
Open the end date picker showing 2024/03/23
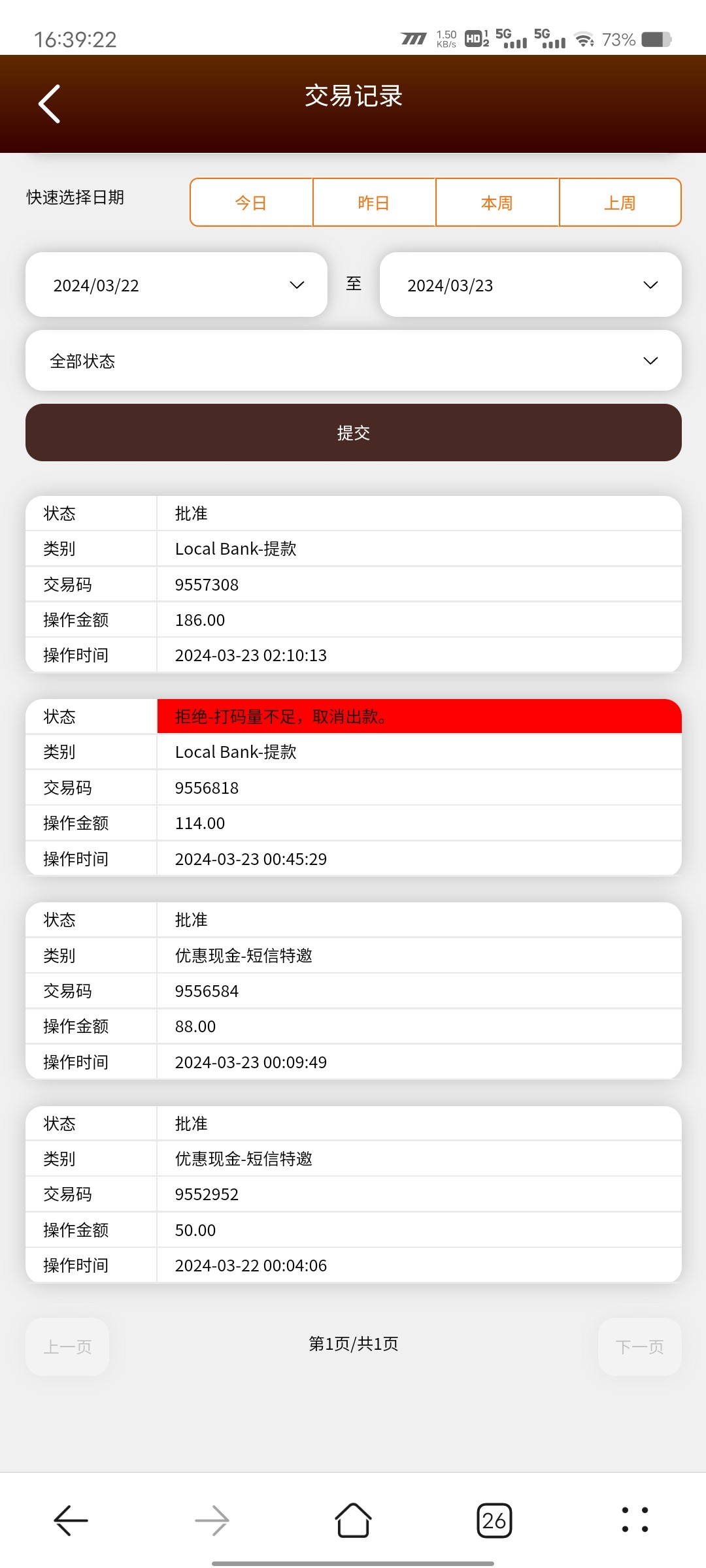530,285
